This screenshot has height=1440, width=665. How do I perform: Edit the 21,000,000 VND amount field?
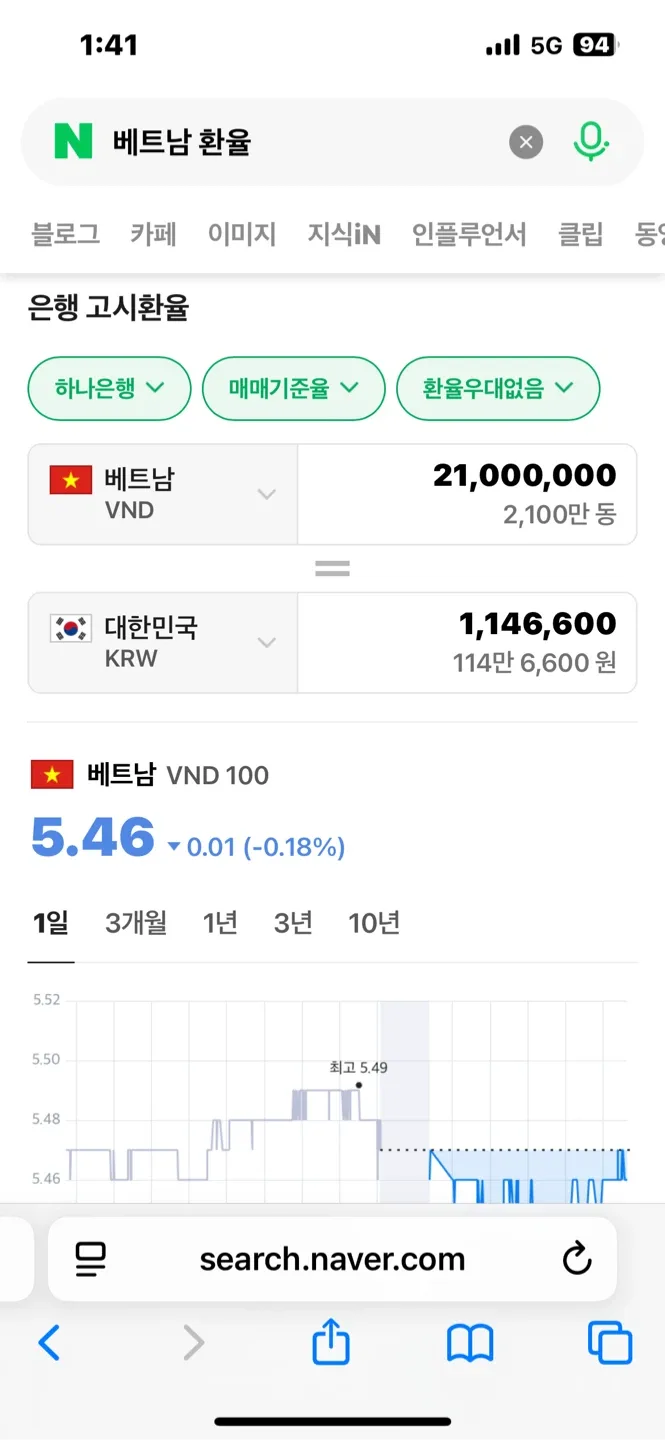tap(467, 494)
